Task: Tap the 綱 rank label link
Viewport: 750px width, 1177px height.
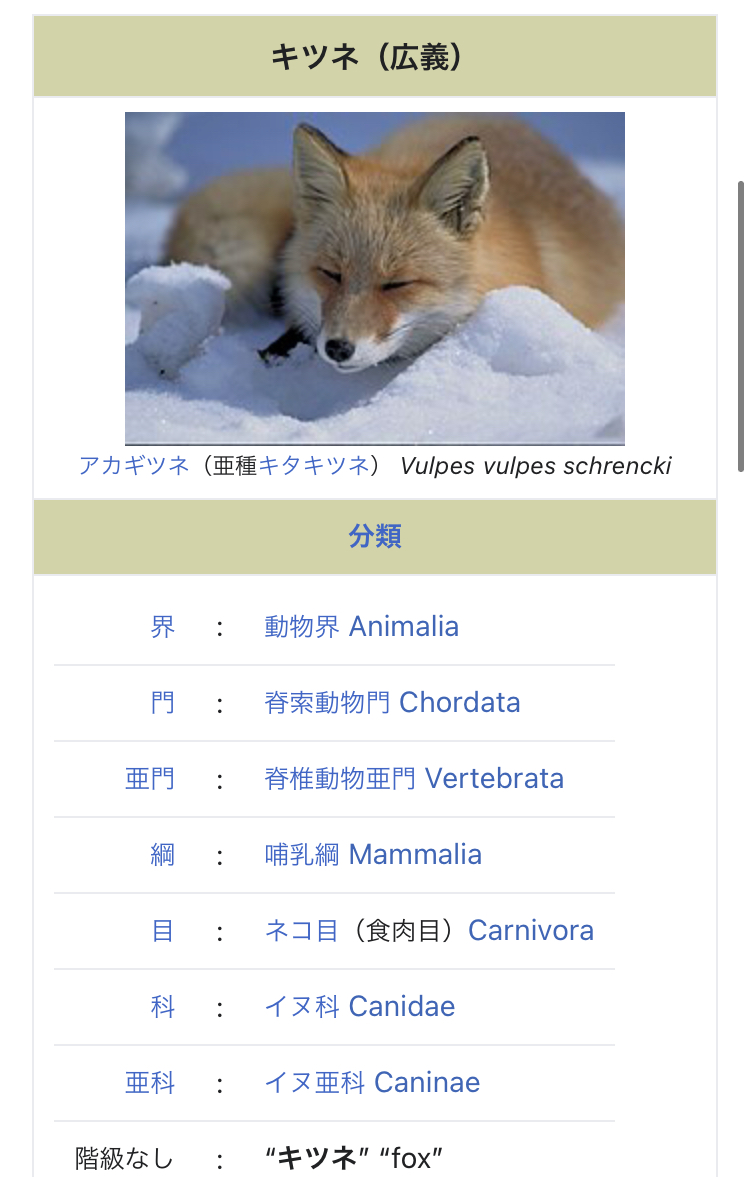Action: [162, 855]
